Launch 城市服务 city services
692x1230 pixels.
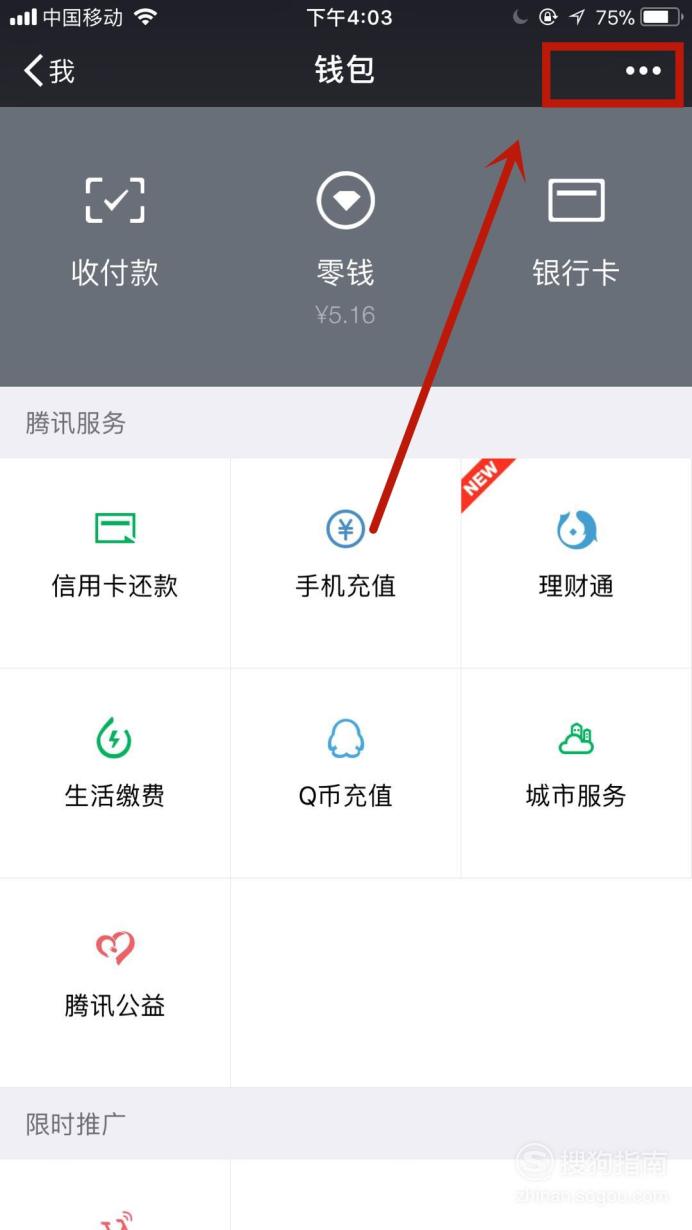(x=576, y=773)
